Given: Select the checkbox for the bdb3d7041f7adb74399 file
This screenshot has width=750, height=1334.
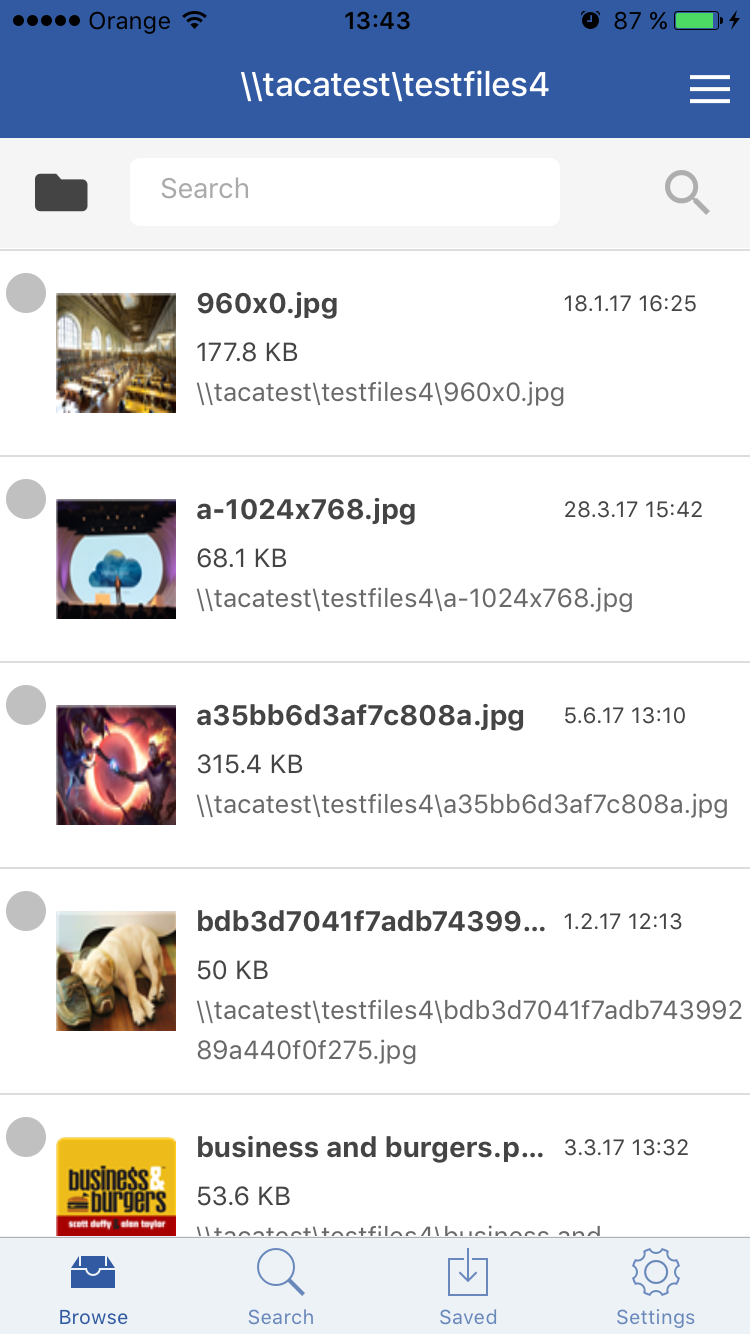Looking at the screenshot, I should point(26,911).
